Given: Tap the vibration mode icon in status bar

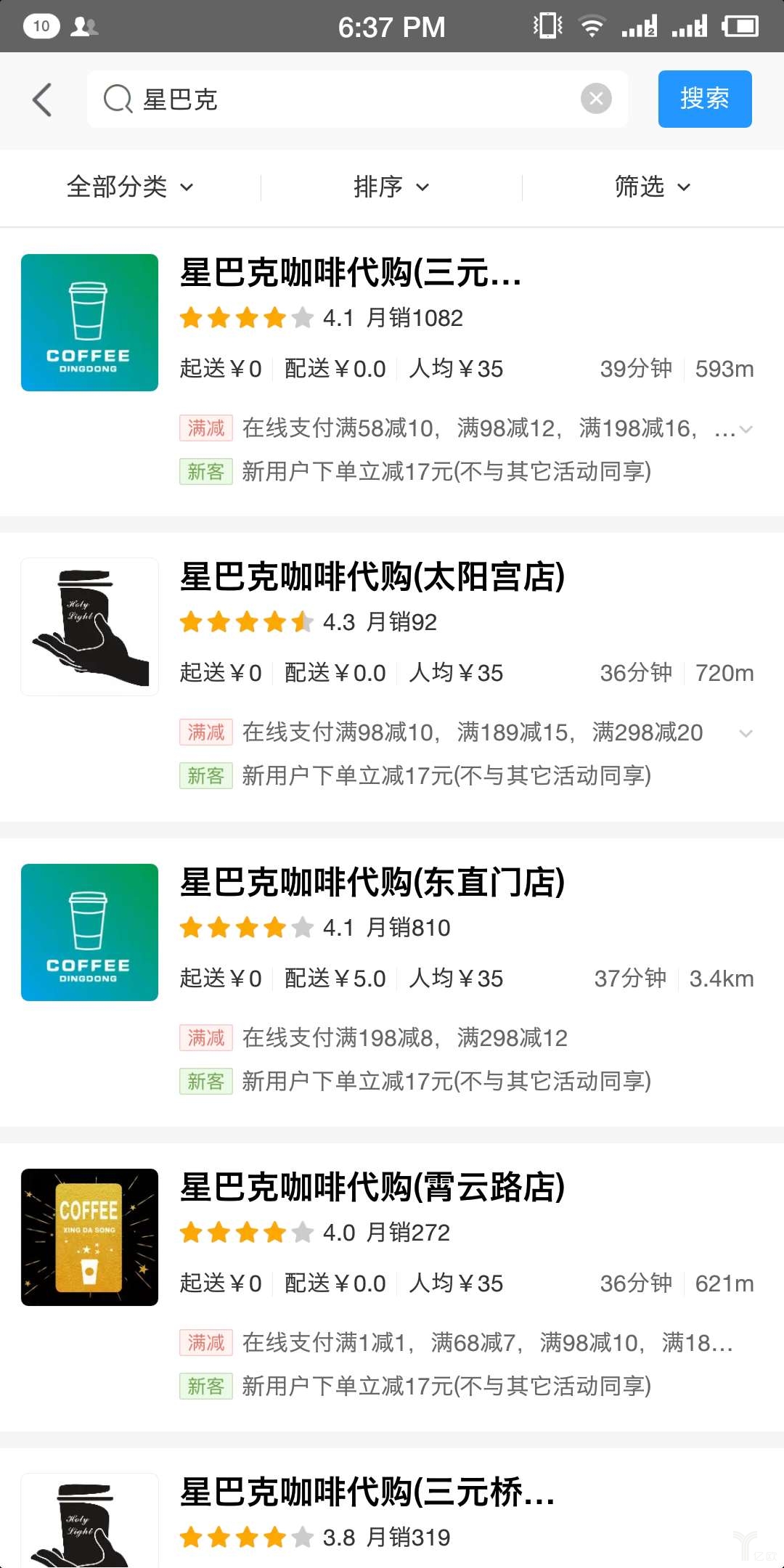Looking at the screenshot, I should click(x=544, y=26).
